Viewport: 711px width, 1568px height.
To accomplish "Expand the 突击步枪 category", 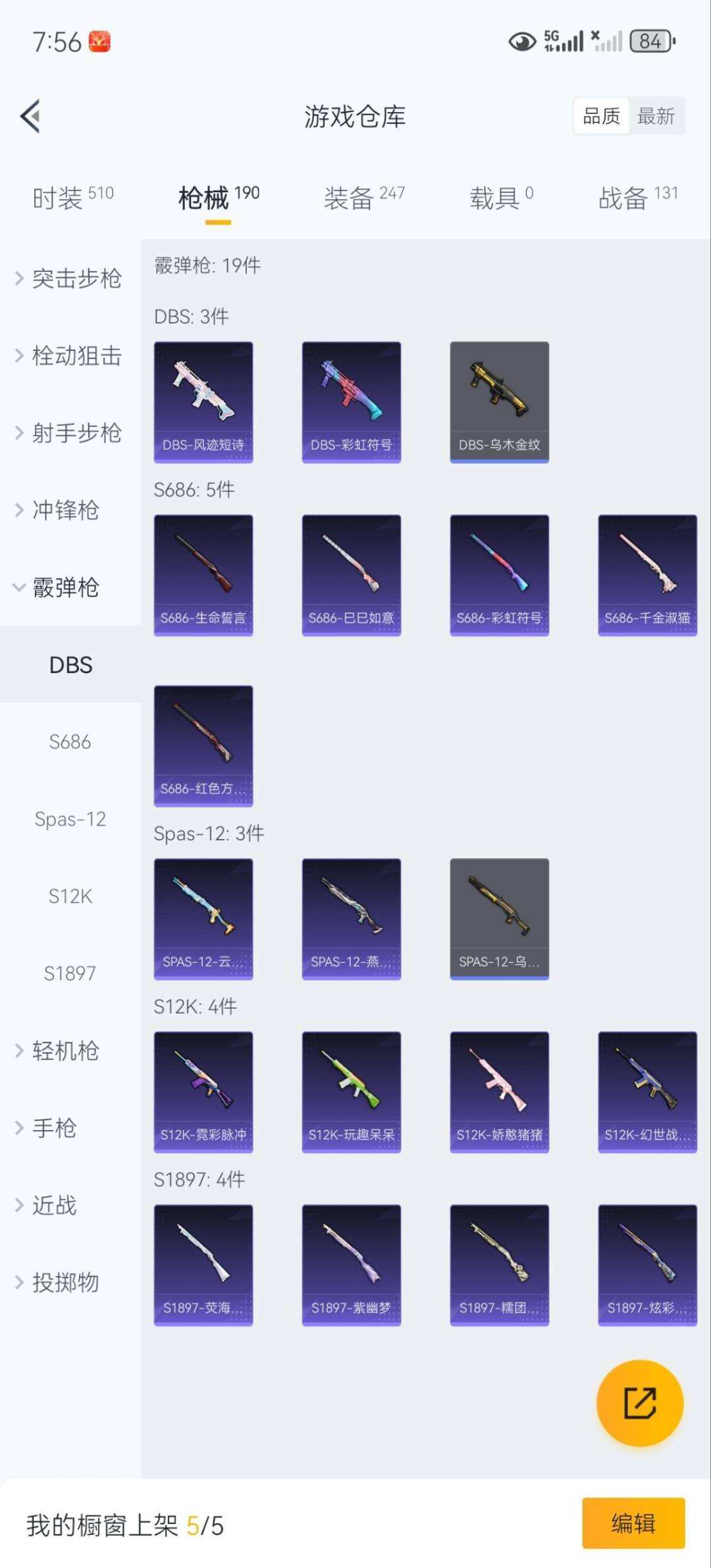I will (69, 279).
